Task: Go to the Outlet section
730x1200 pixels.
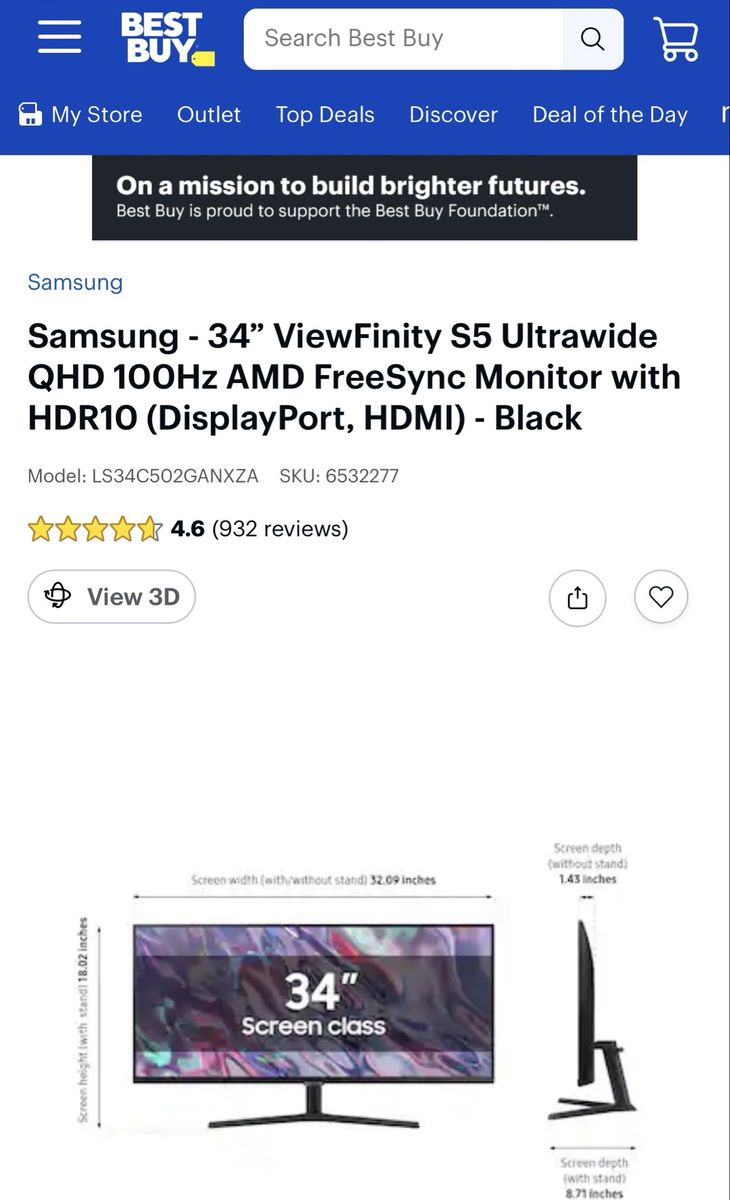Action: pos(209,115)
